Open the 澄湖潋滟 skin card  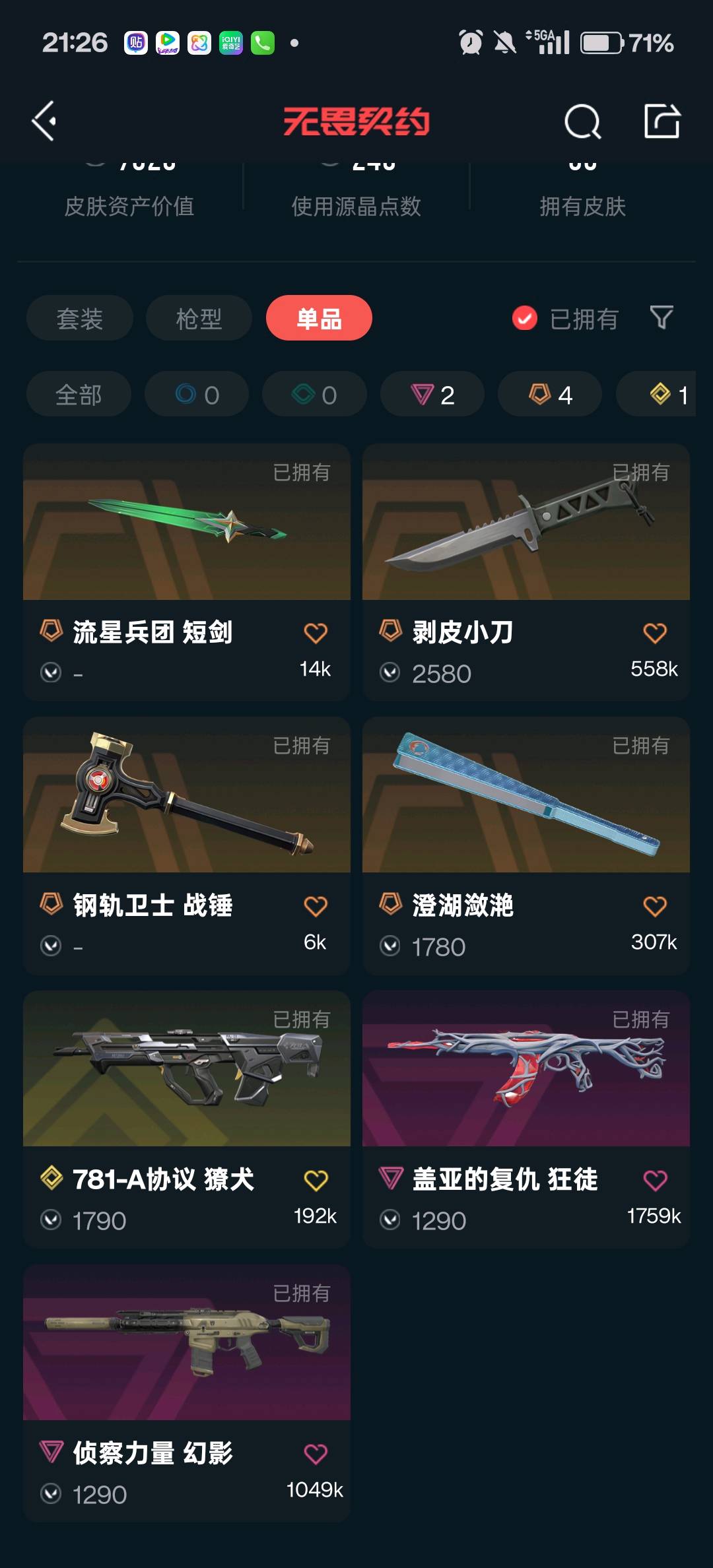526,796
